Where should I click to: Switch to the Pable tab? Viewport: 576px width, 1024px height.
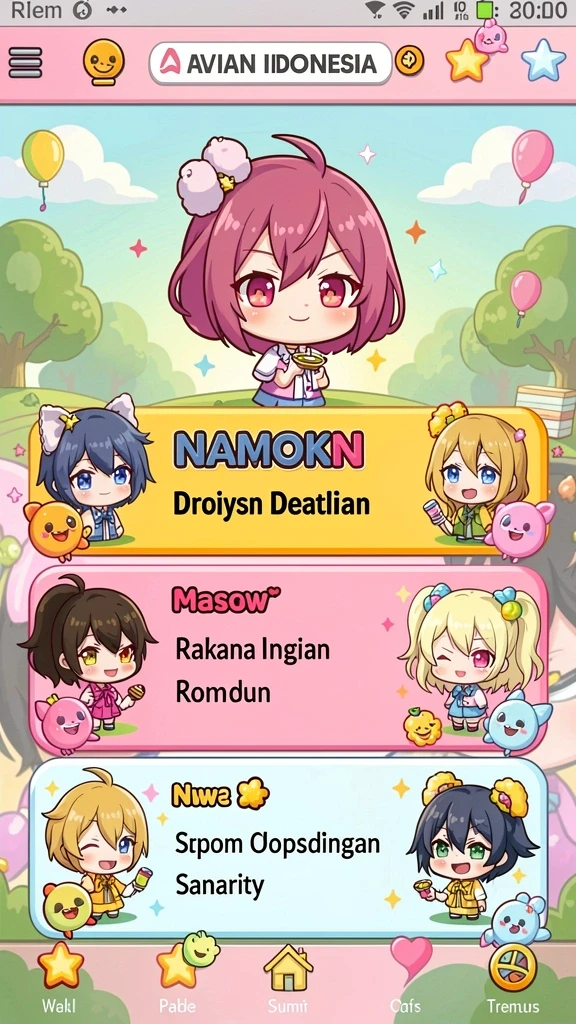pyautogui.click(x=178, y=977)
